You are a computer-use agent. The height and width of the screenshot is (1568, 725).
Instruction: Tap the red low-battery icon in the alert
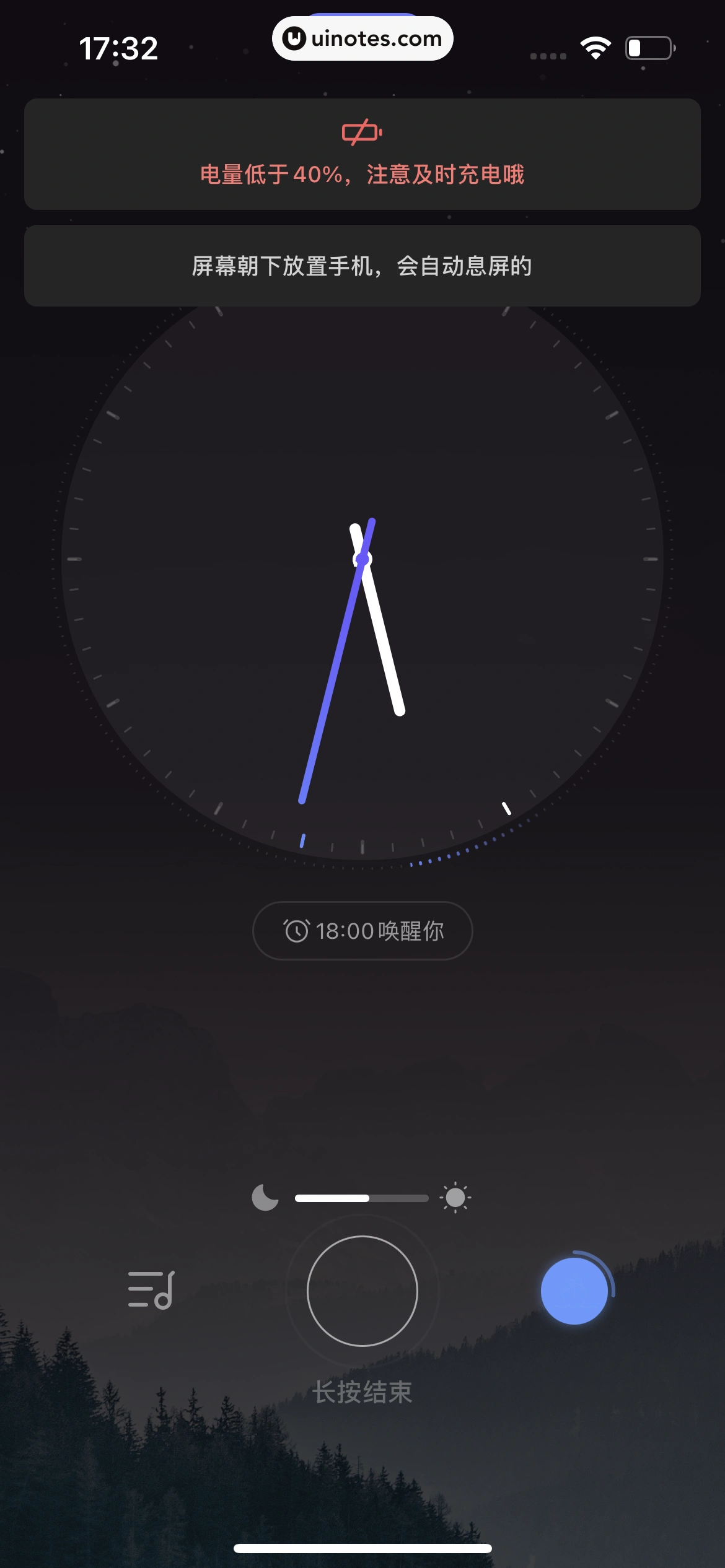(362, 132)
